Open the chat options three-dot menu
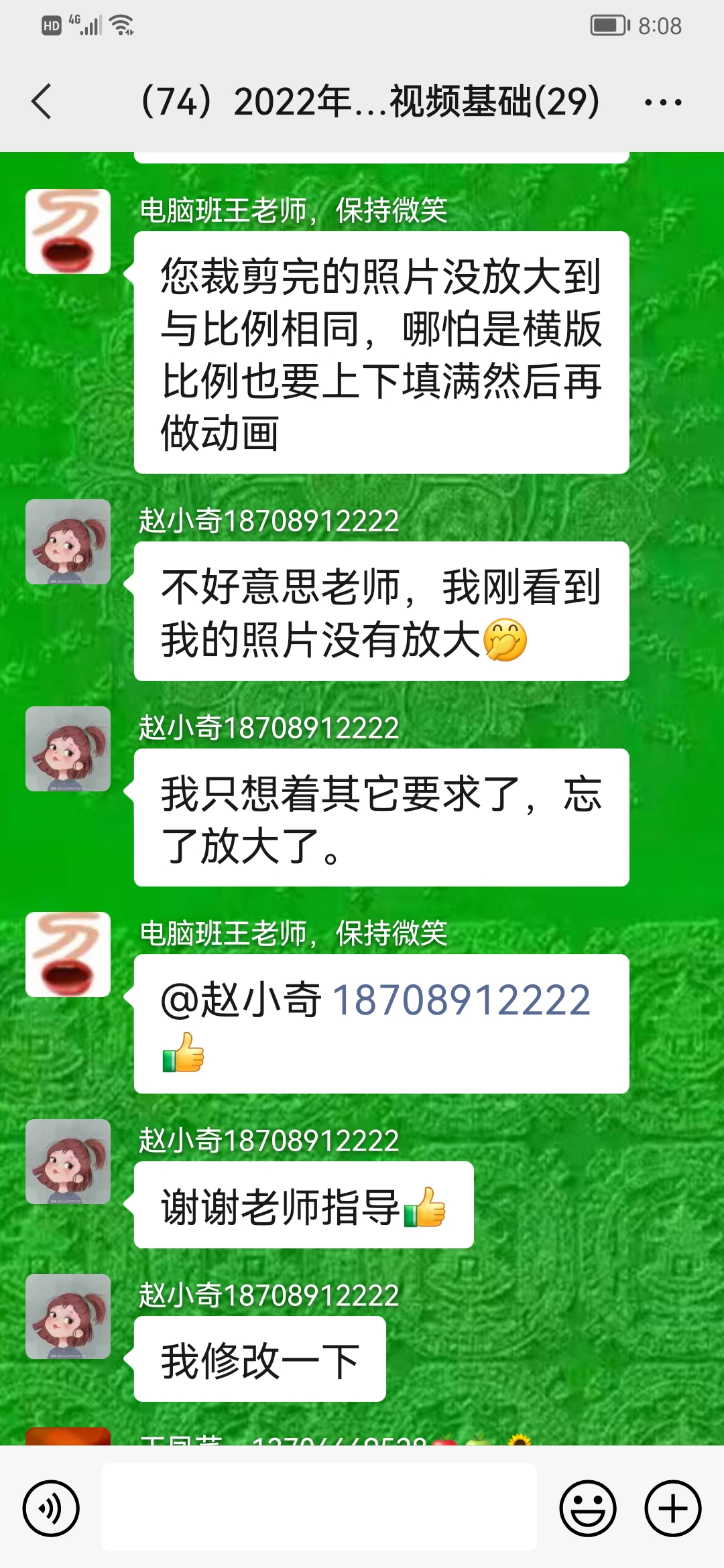The width and height of the screenshot is (724, 1568). [662, 103]
